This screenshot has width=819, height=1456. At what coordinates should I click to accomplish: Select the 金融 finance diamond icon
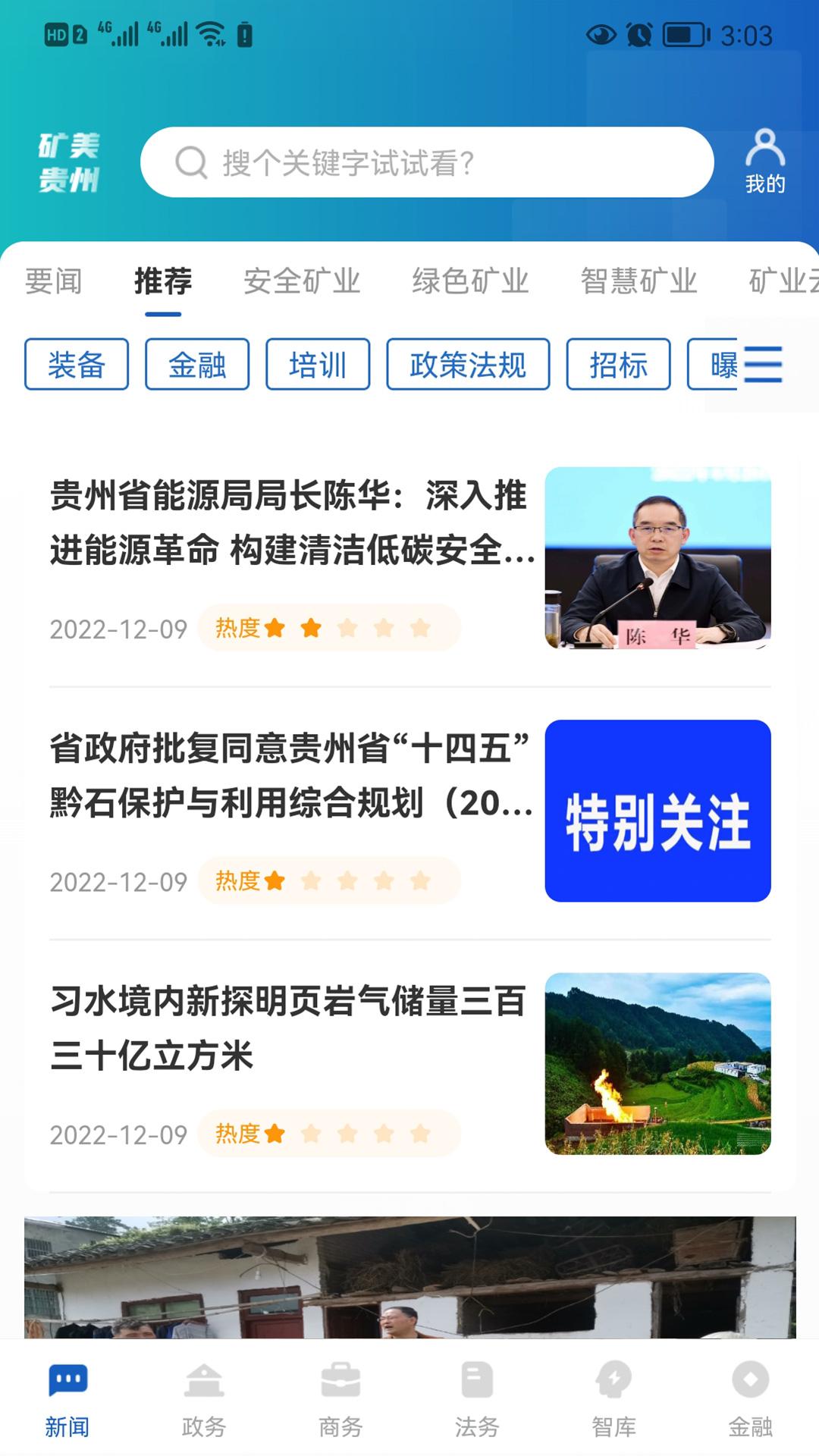pos(751,1385)
